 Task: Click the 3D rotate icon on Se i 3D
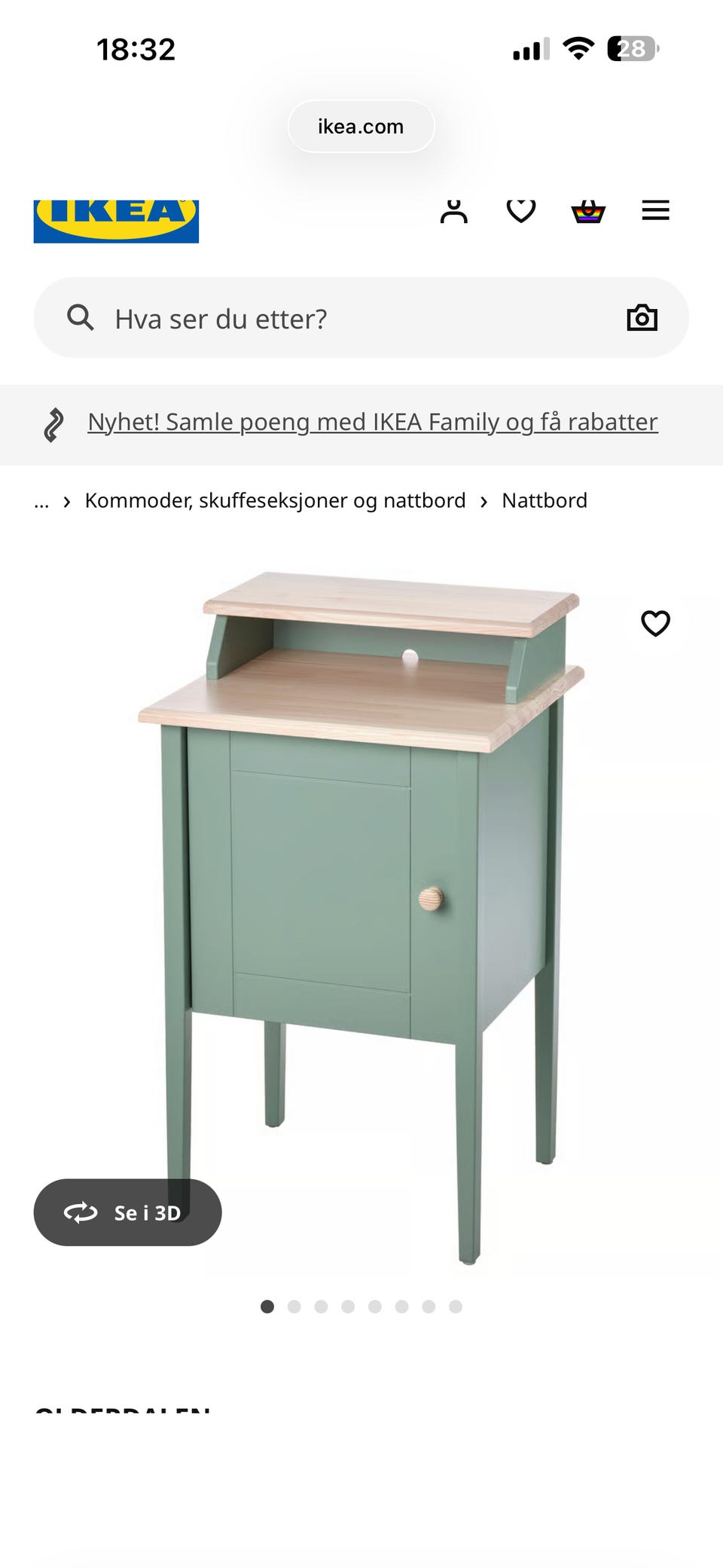[81, 1212]
